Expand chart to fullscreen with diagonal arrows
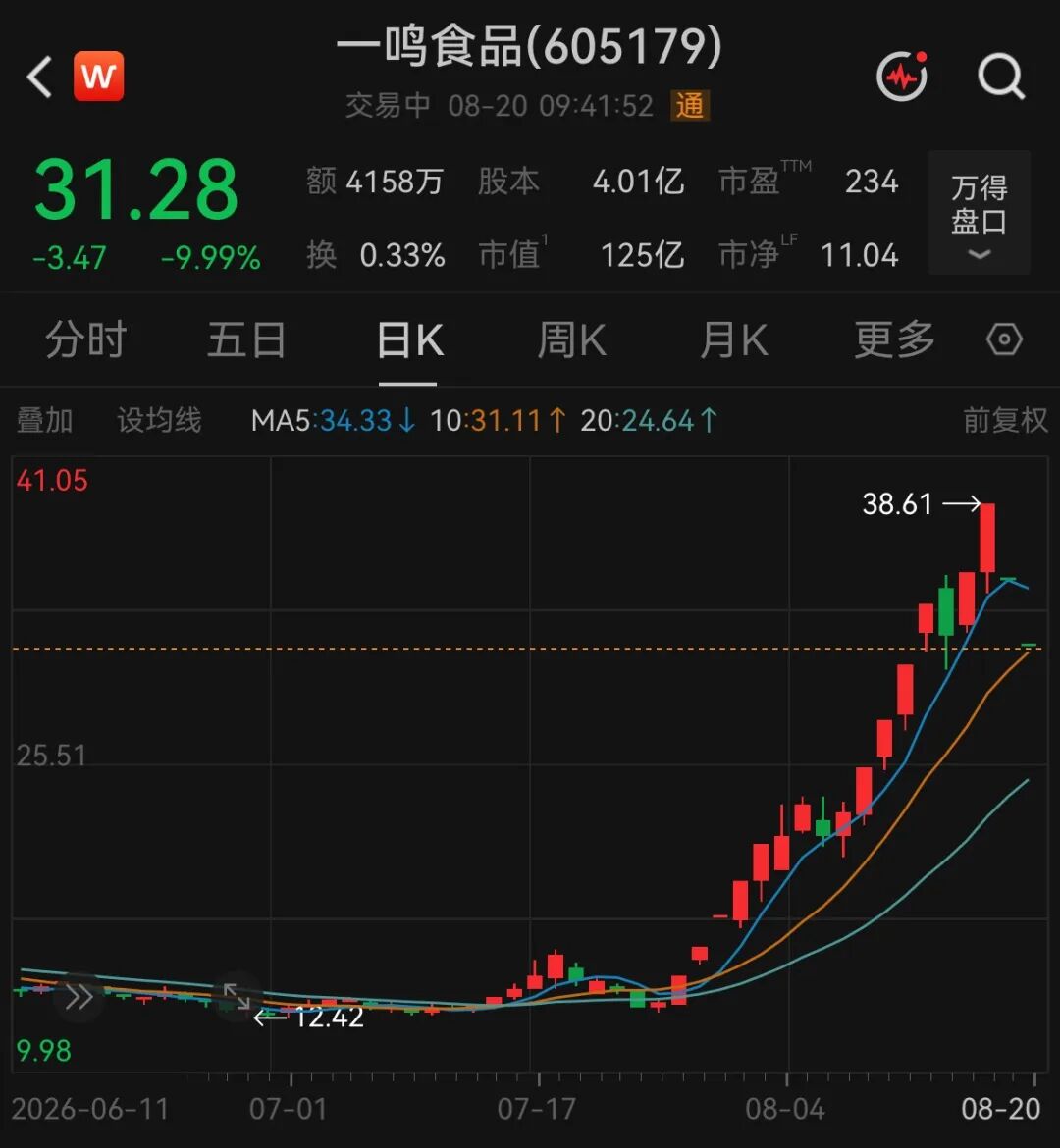This screenshot has width=1060, height=1148. click(237, 996)
